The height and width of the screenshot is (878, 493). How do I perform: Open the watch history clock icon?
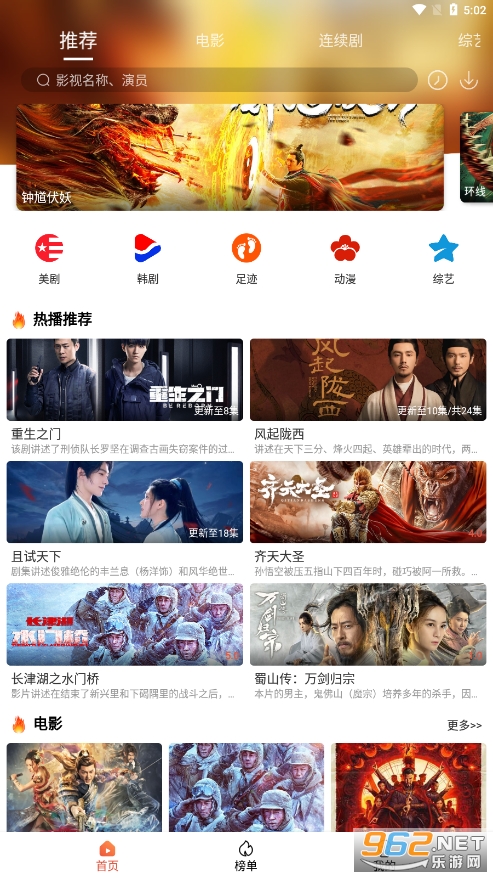pos(438,80)
